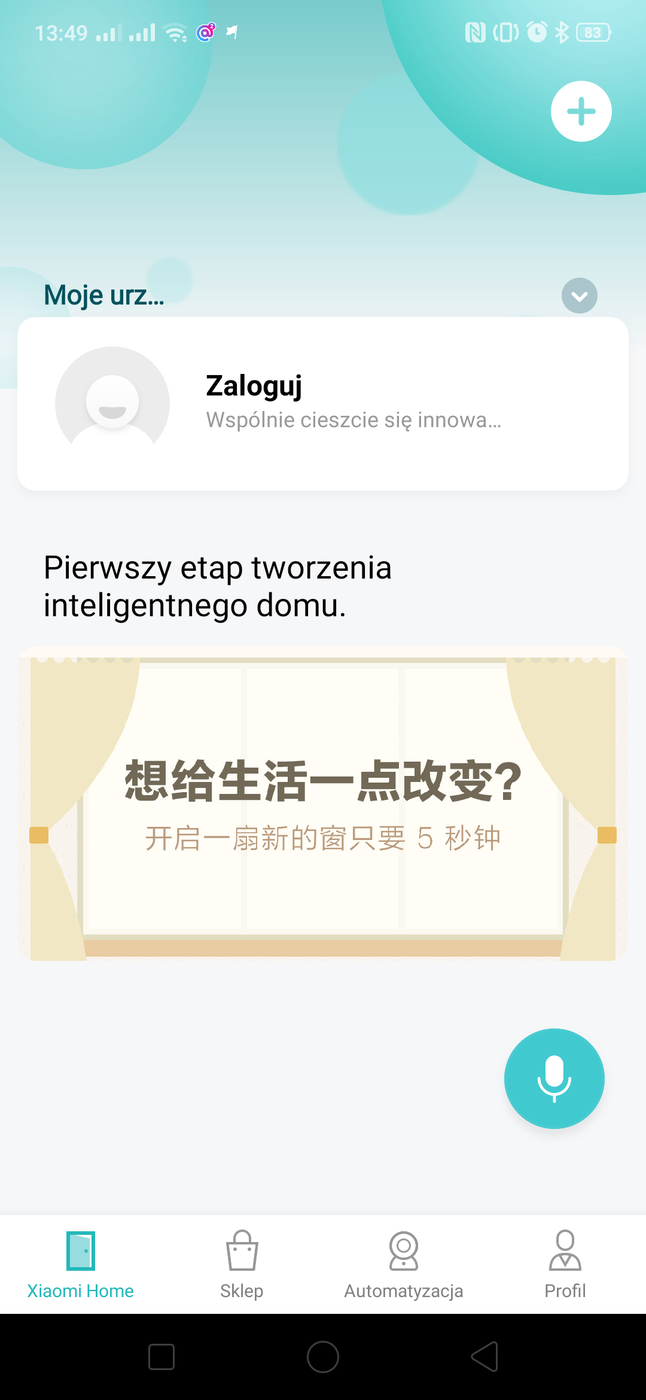The image size is (646, 1400).
Task: Open recent apps via the square button
Action: point(161,1357)
